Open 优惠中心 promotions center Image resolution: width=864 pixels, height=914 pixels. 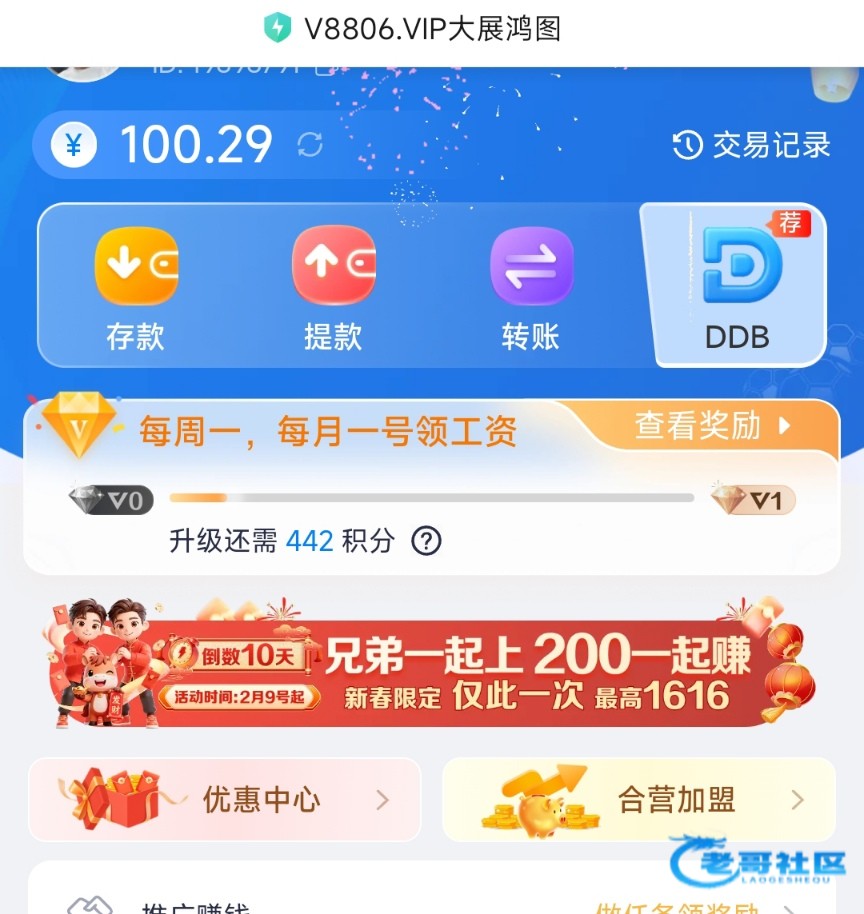(x=225, y=799)
